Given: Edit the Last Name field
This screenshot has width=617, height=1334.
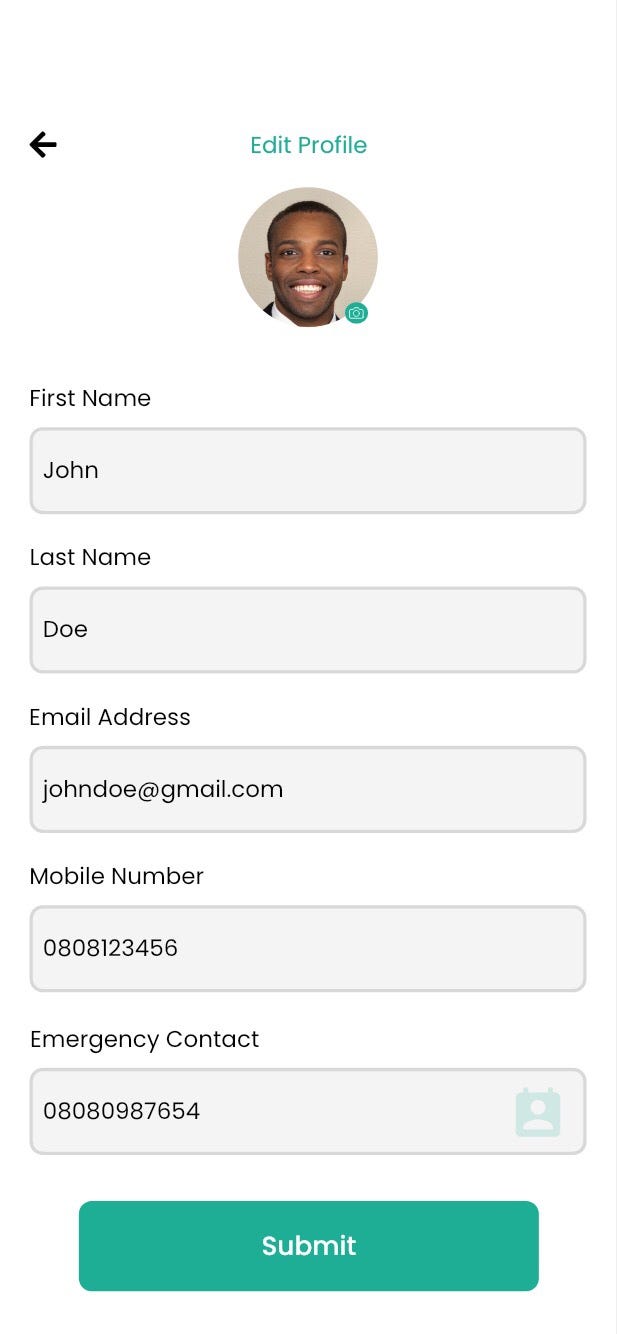Looking at the screenshot, I should [307, 630].
